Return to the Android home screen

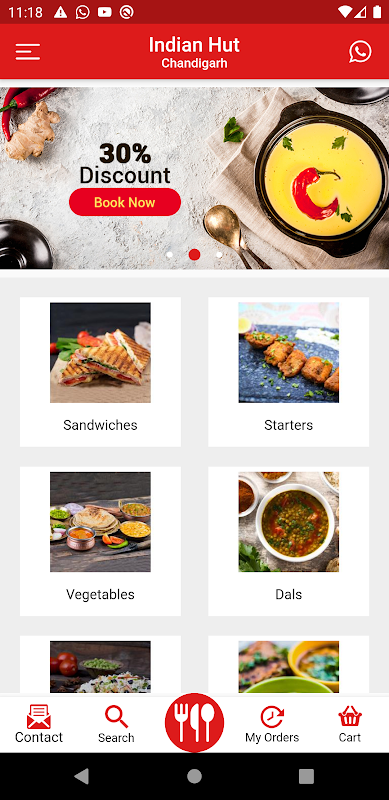[194, 776]
